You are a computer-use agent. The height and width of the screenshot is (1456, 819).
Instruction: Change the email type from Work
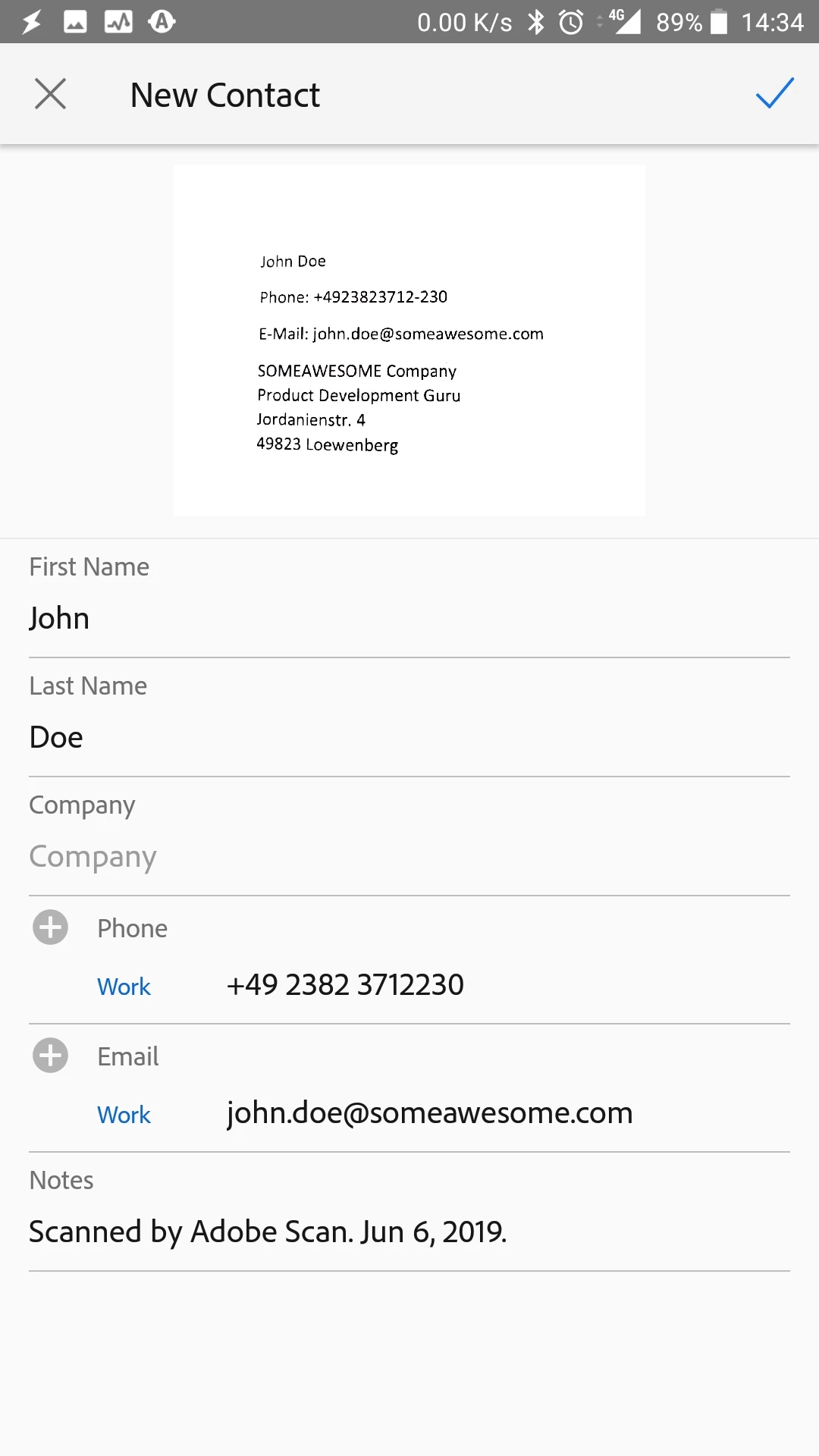tap(124, 1115)
